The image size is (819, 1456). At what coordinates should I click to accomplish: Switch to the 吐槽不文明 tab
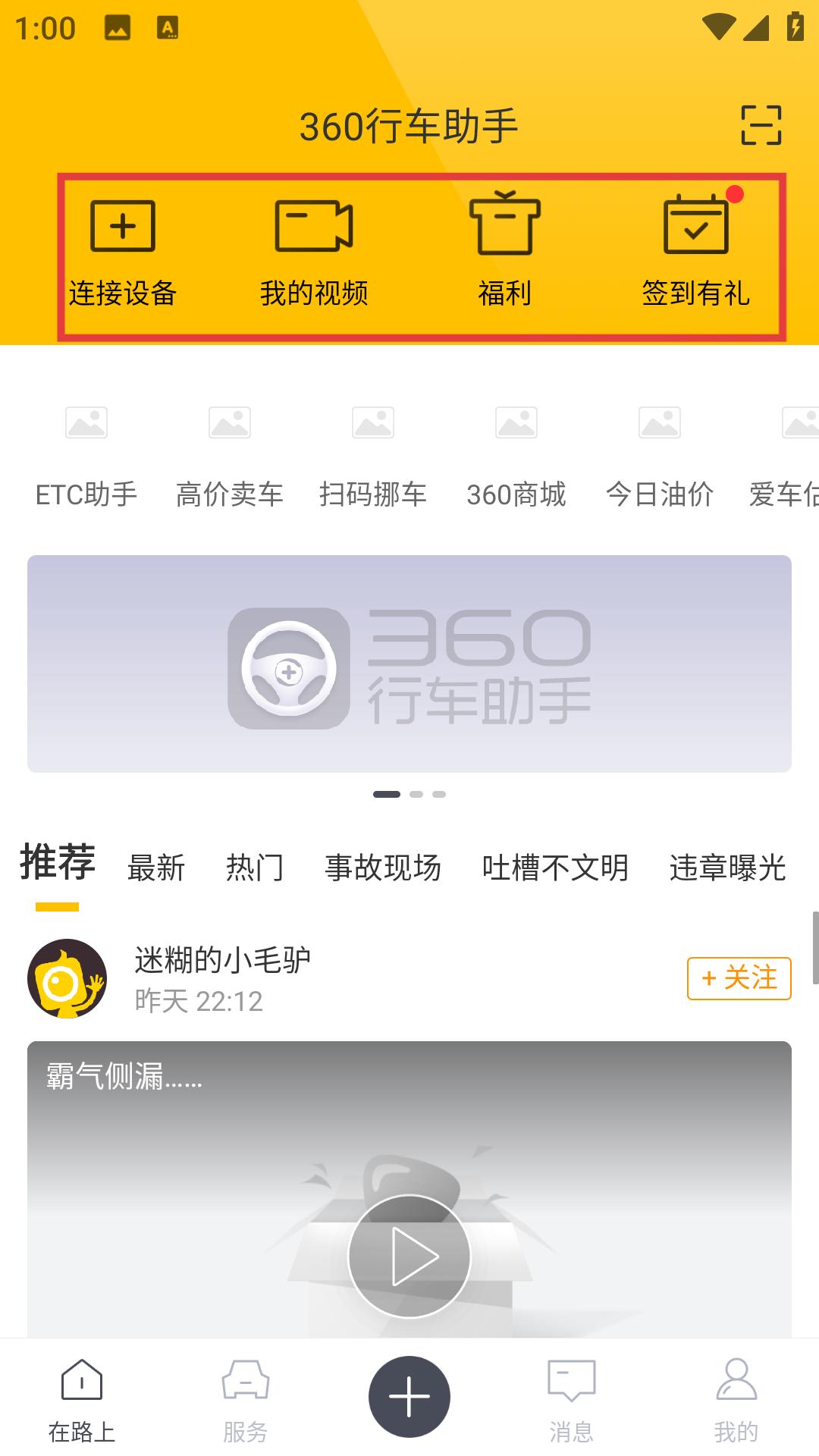(x=555, y=868)
